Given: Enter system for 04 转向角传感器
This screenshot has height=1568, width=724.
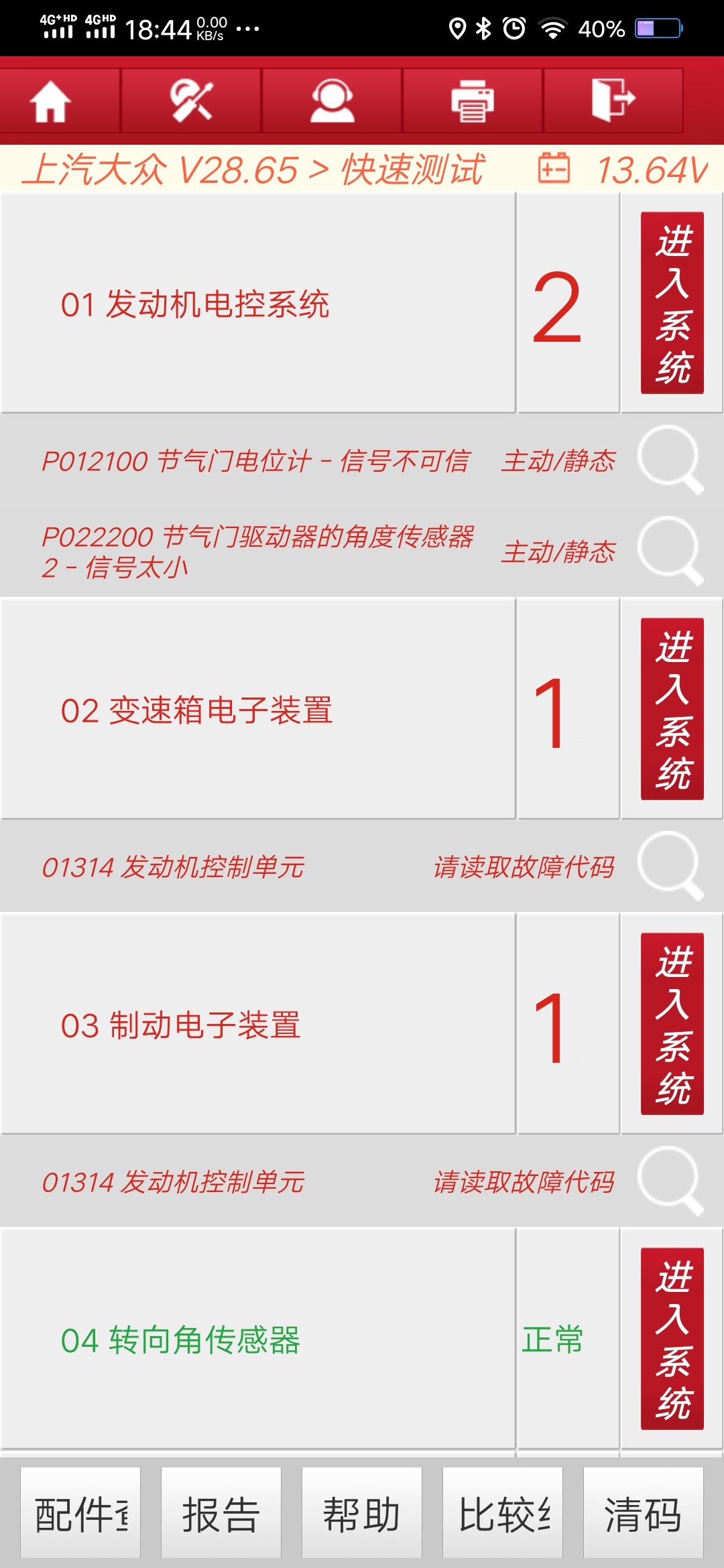Looking at the screenshot, I should click(x=672, y=1339).
